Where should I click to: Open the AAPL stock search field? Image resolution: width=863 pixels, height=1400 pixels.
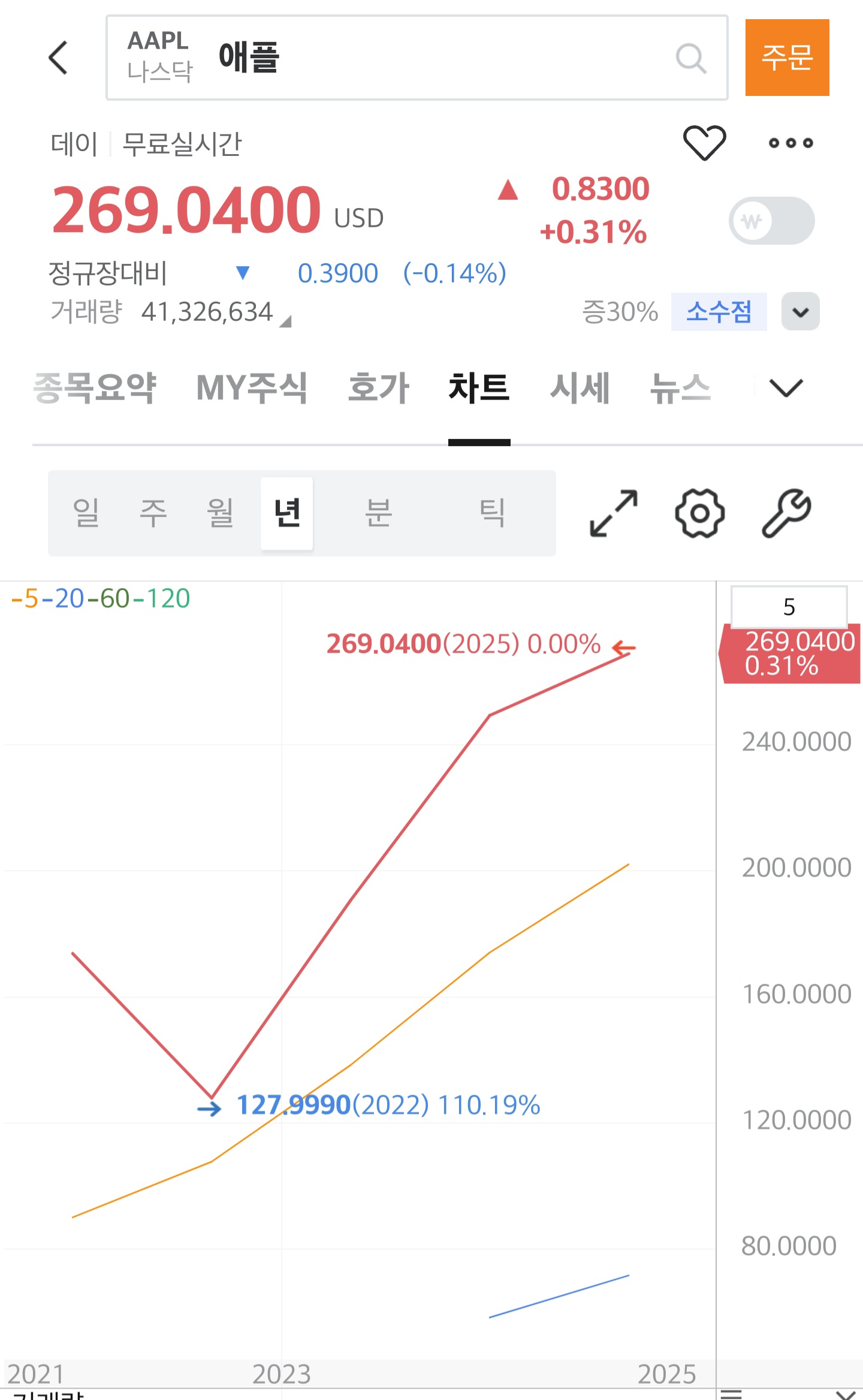point(416,58)
